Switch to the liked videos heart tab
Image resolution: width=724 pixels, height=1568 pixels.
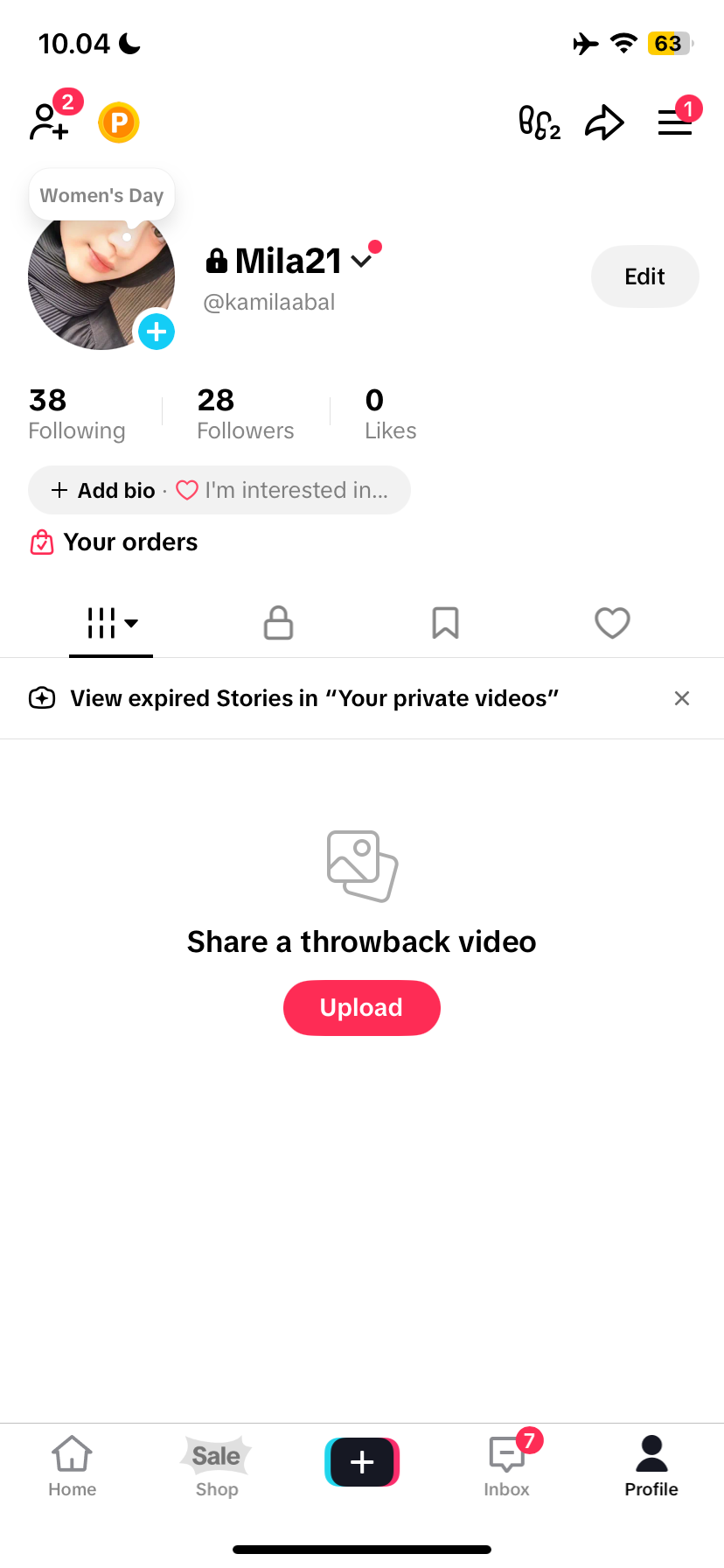tap(612, 623)
